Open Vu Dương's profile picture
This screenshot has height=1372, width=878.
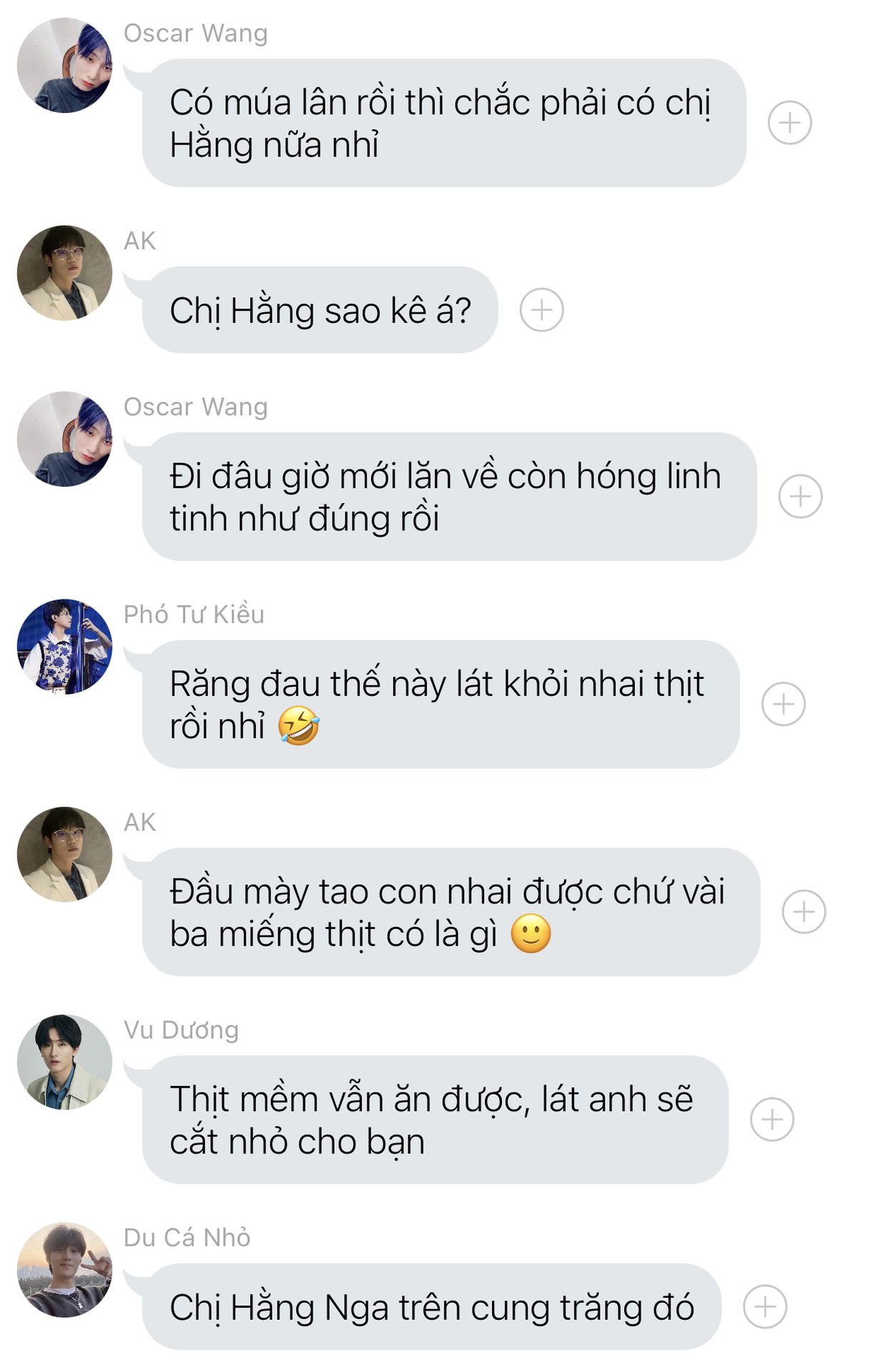tap(64, 1062)
